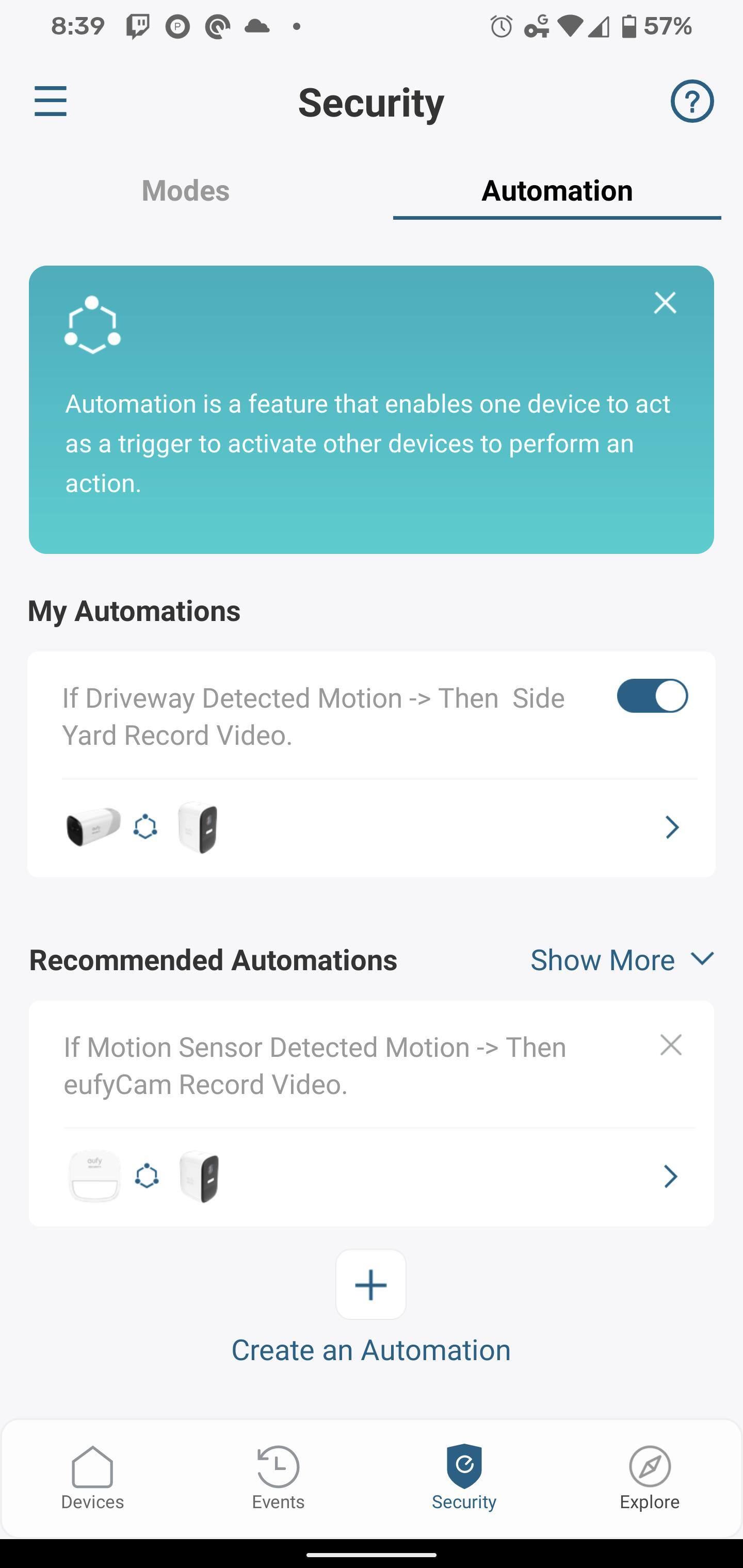
Task: Toggle off the Driveway motion automation
Action: (652, 696)
